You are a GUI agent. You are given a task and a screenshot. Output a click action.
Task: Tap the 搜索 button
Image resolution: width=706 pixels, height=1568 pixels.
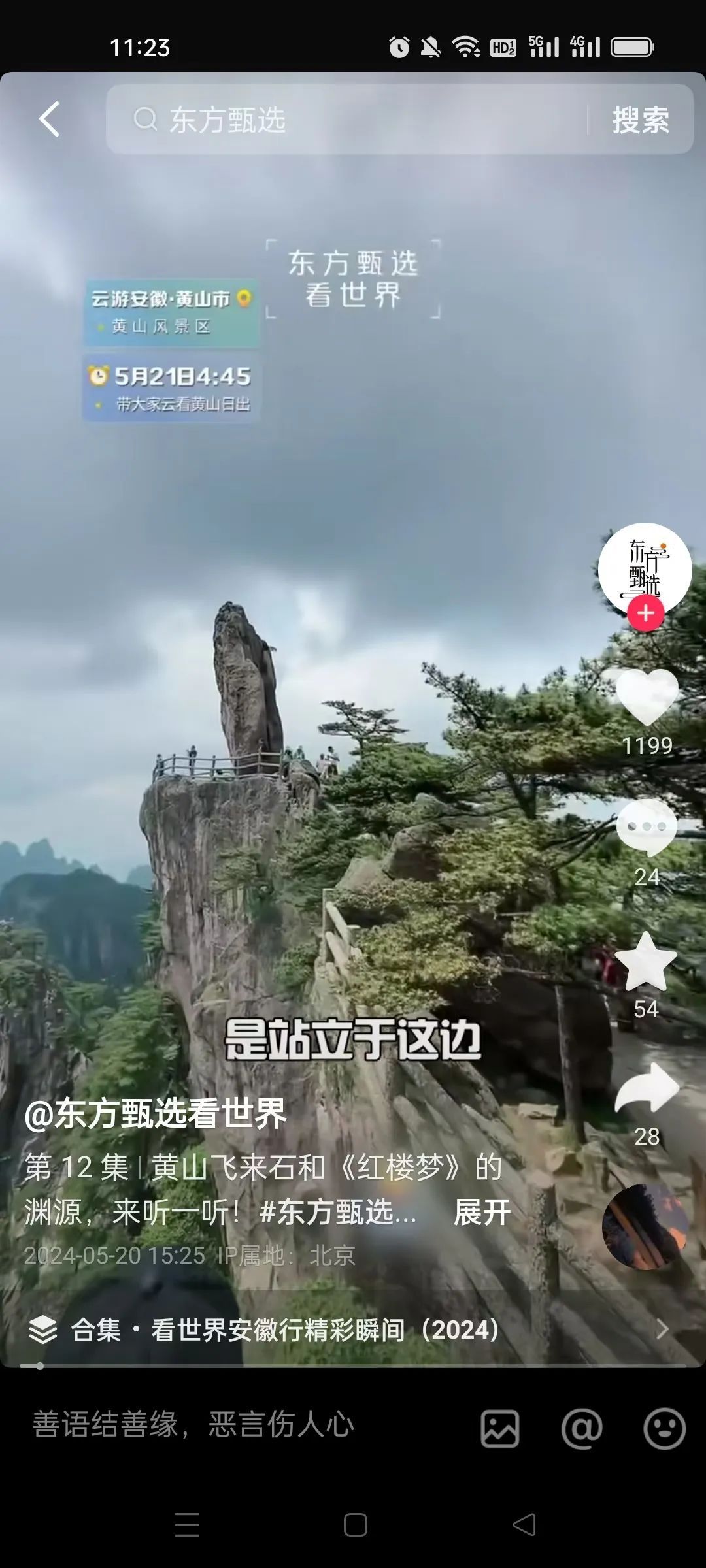coord(640,120)
